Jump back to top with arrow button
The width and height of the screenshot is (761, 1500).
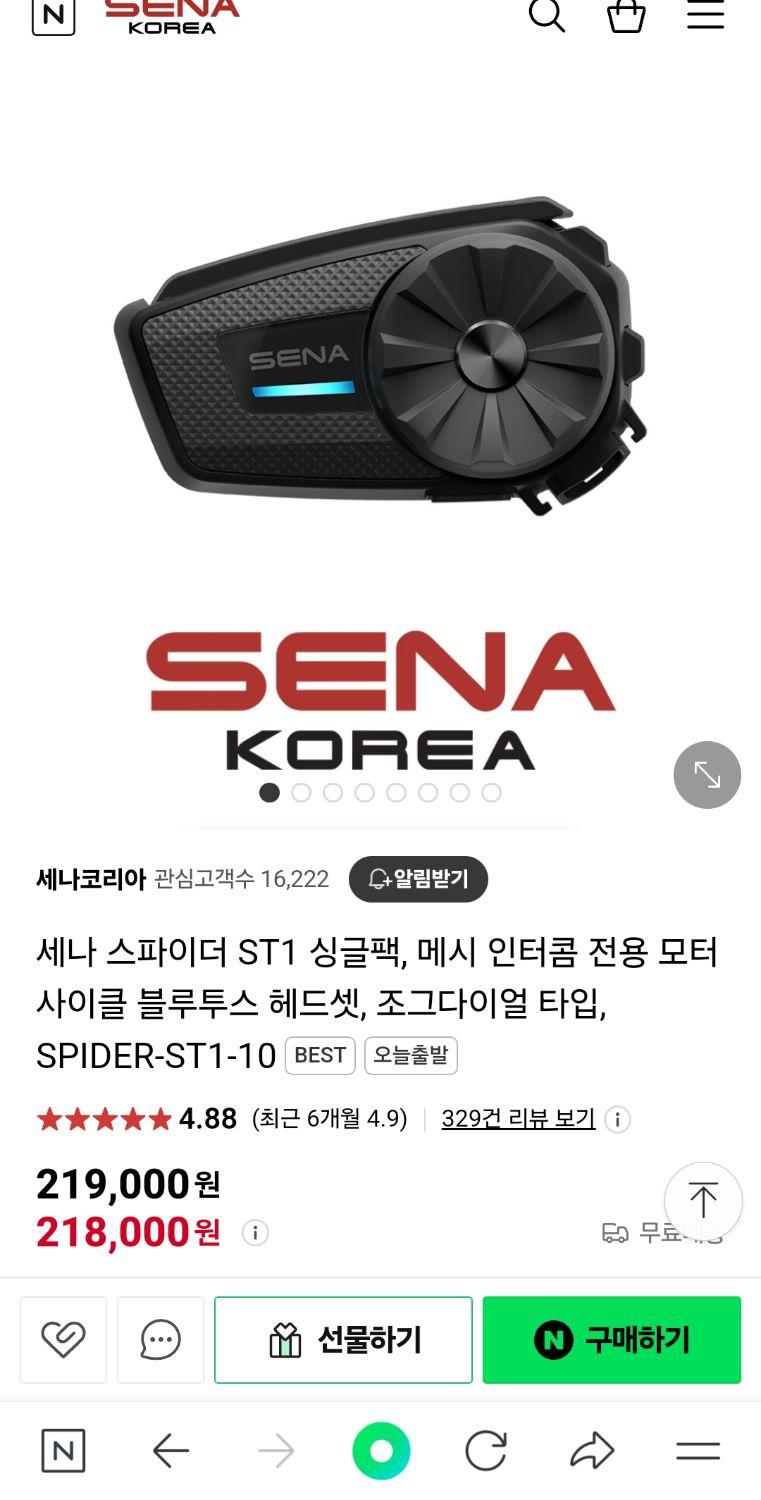pyautogui.click(x=703, y=1201)
